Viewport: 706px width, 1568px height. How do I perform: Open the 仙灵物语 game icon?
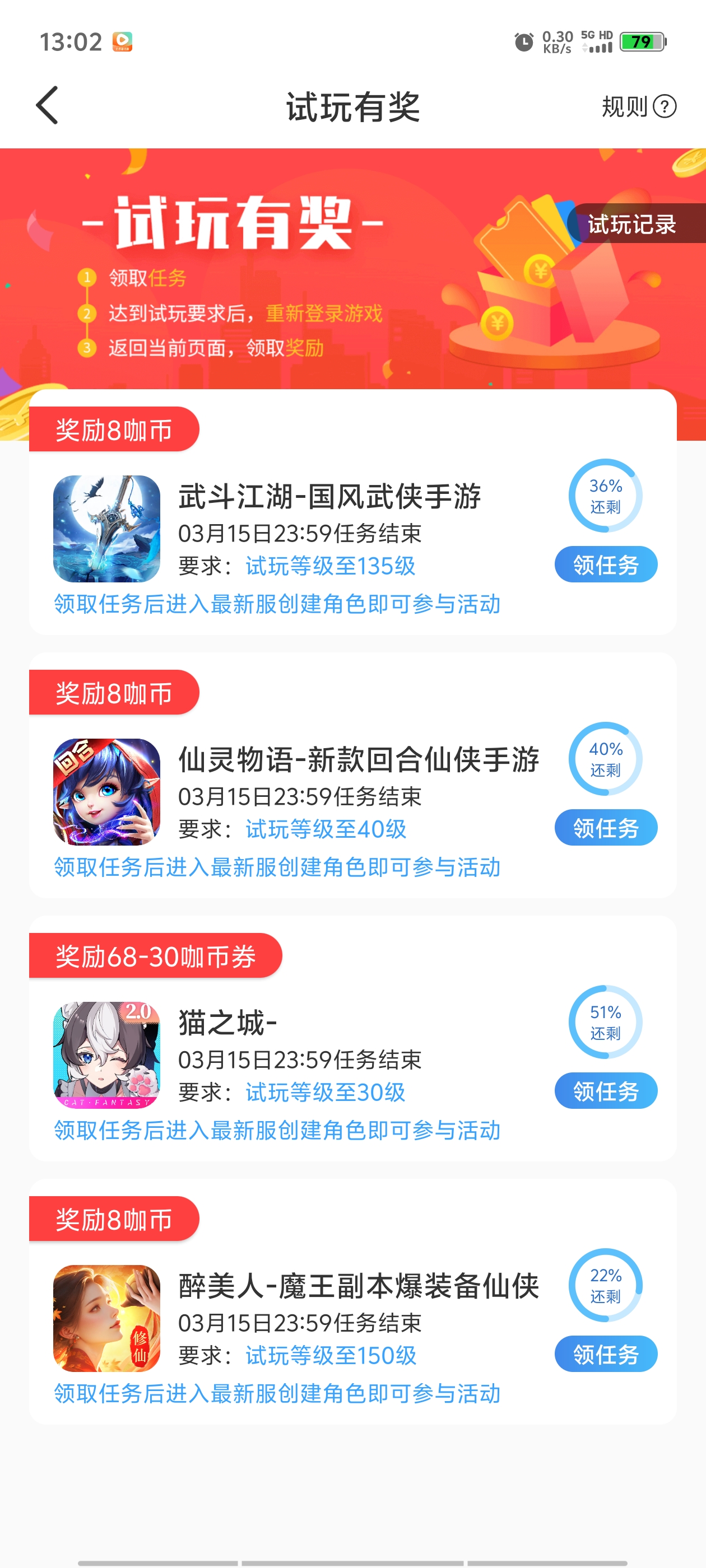[106, 791]
